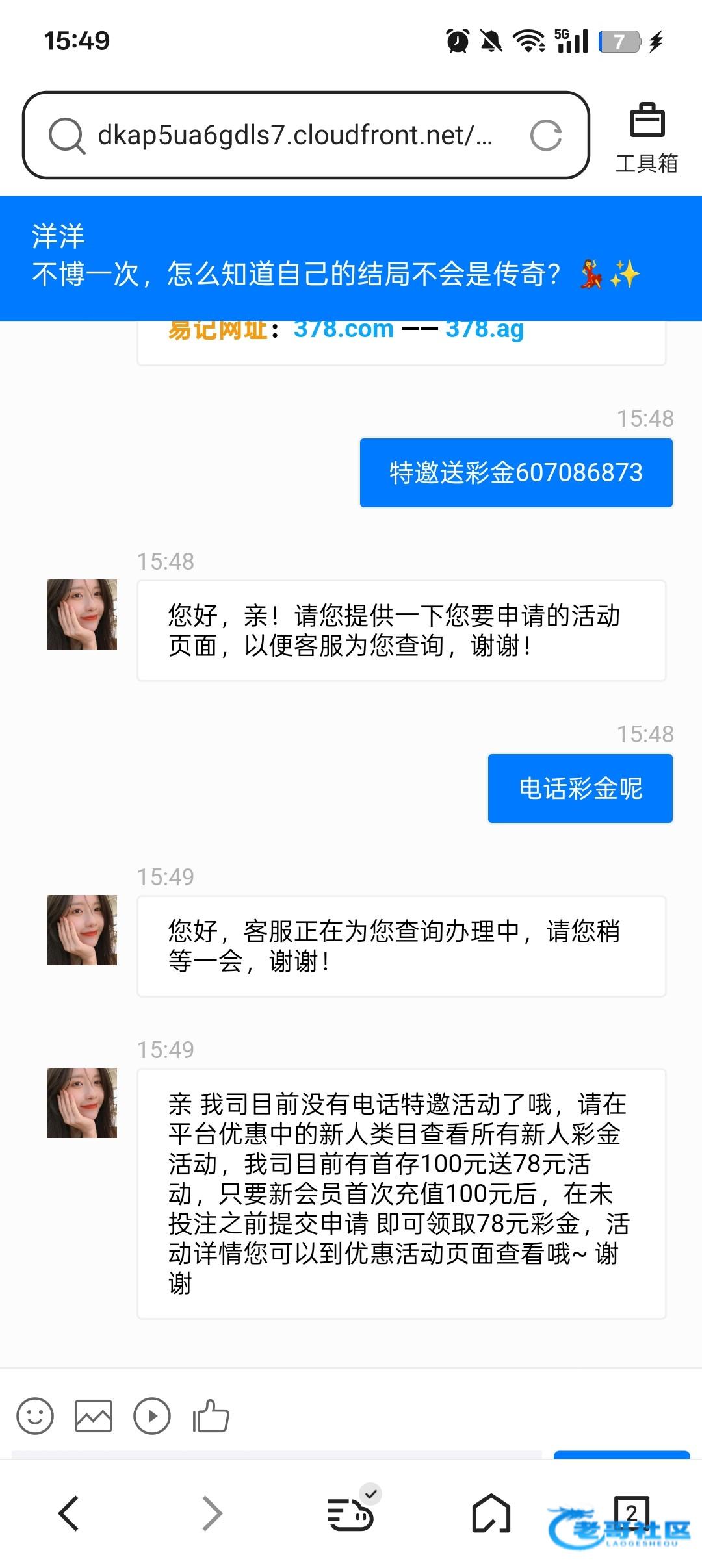
Task: Open the 378.ag link
Action: [x=484, y=329]
